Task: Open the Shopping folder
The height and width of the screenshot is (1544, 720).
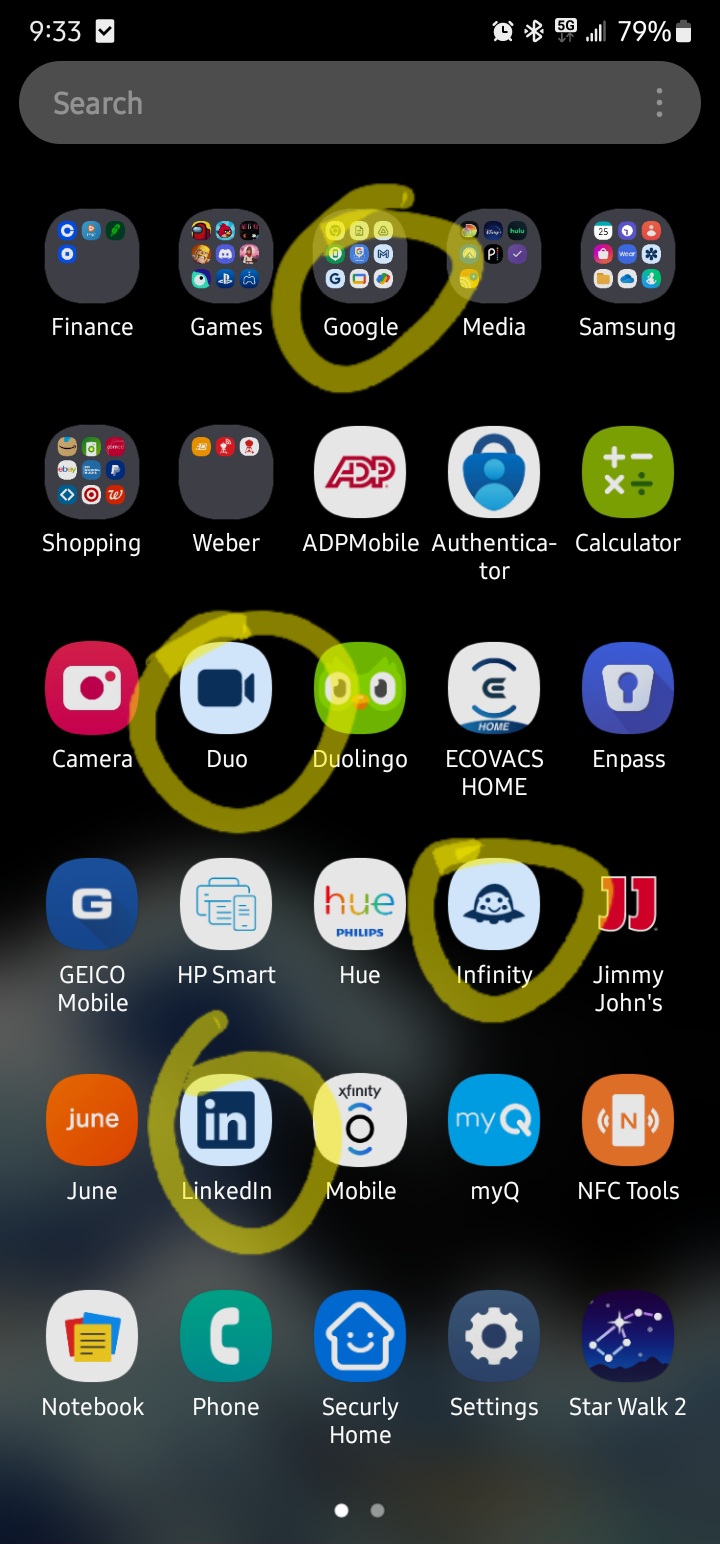Action: (92, 472)
